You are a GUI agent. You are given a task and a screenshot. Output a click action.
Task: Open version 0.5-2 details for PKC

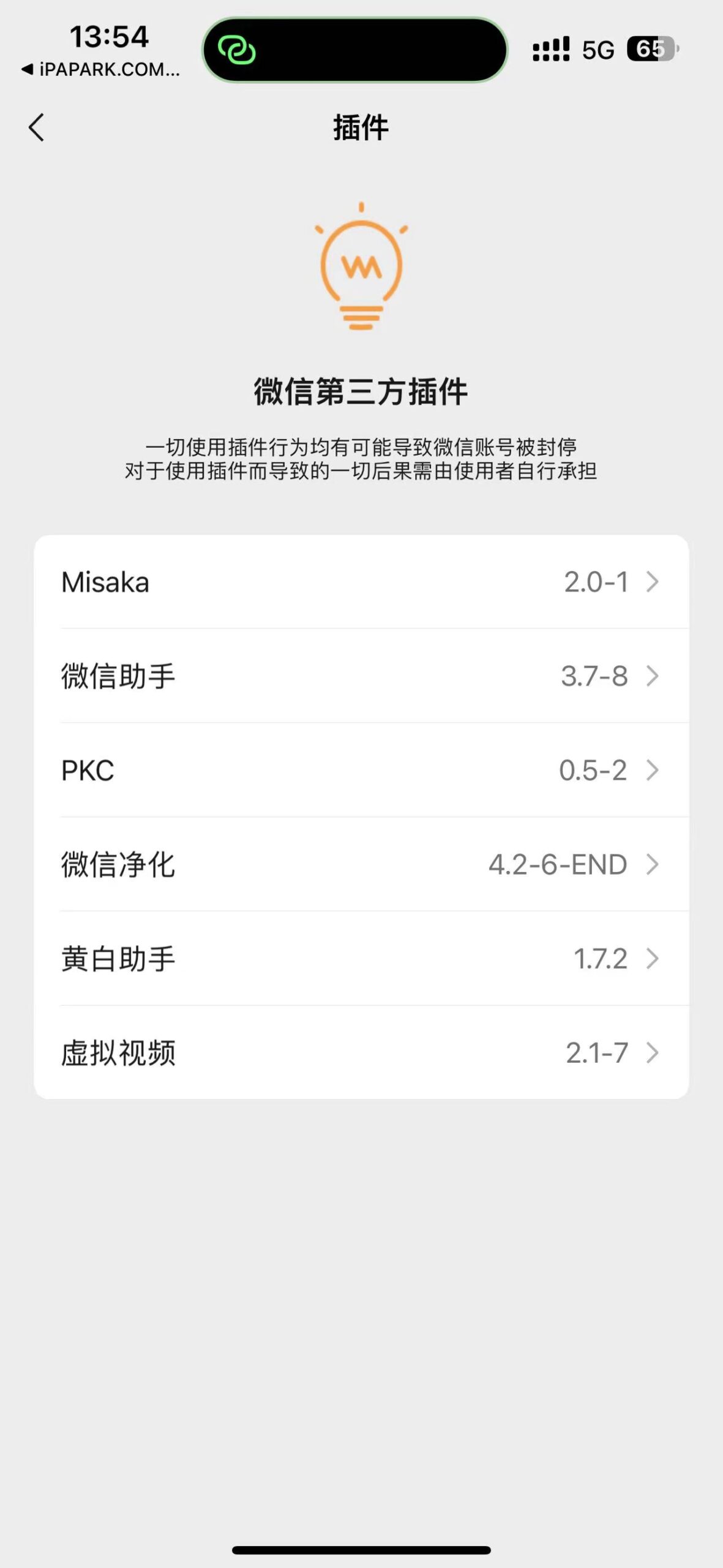tap(593, 771)
